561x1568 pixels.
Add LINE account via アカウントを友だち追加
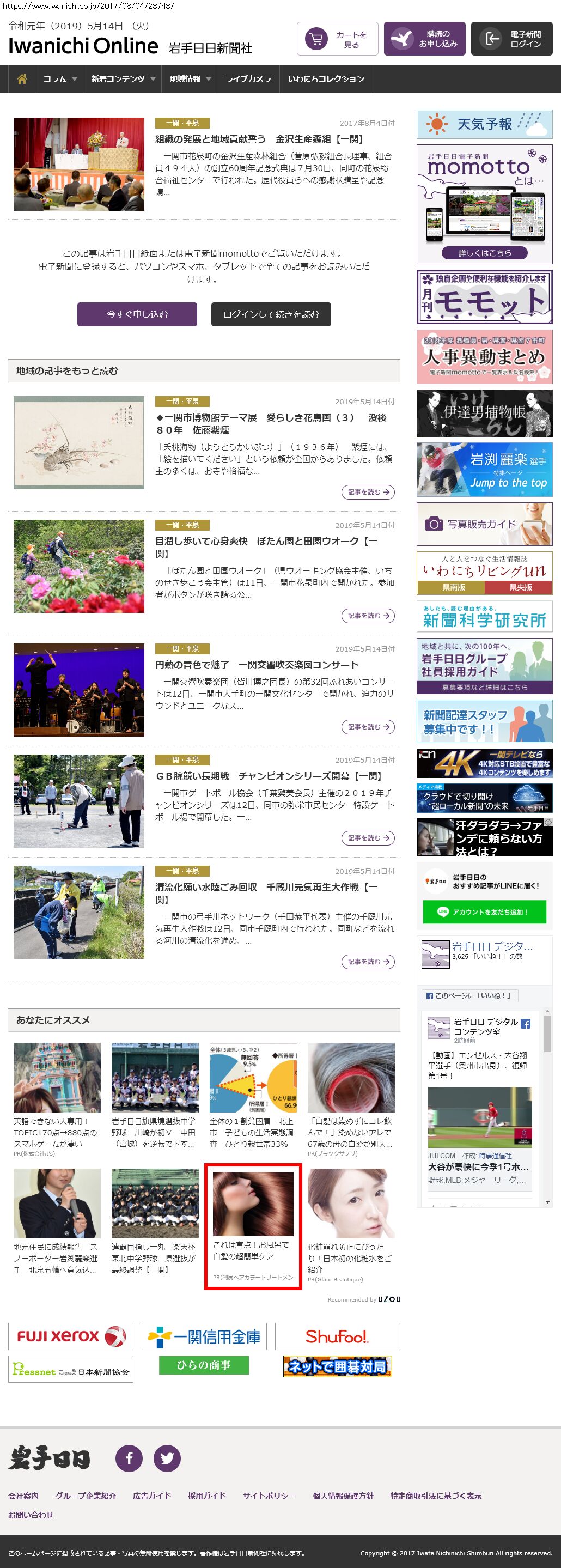(484, 912)
